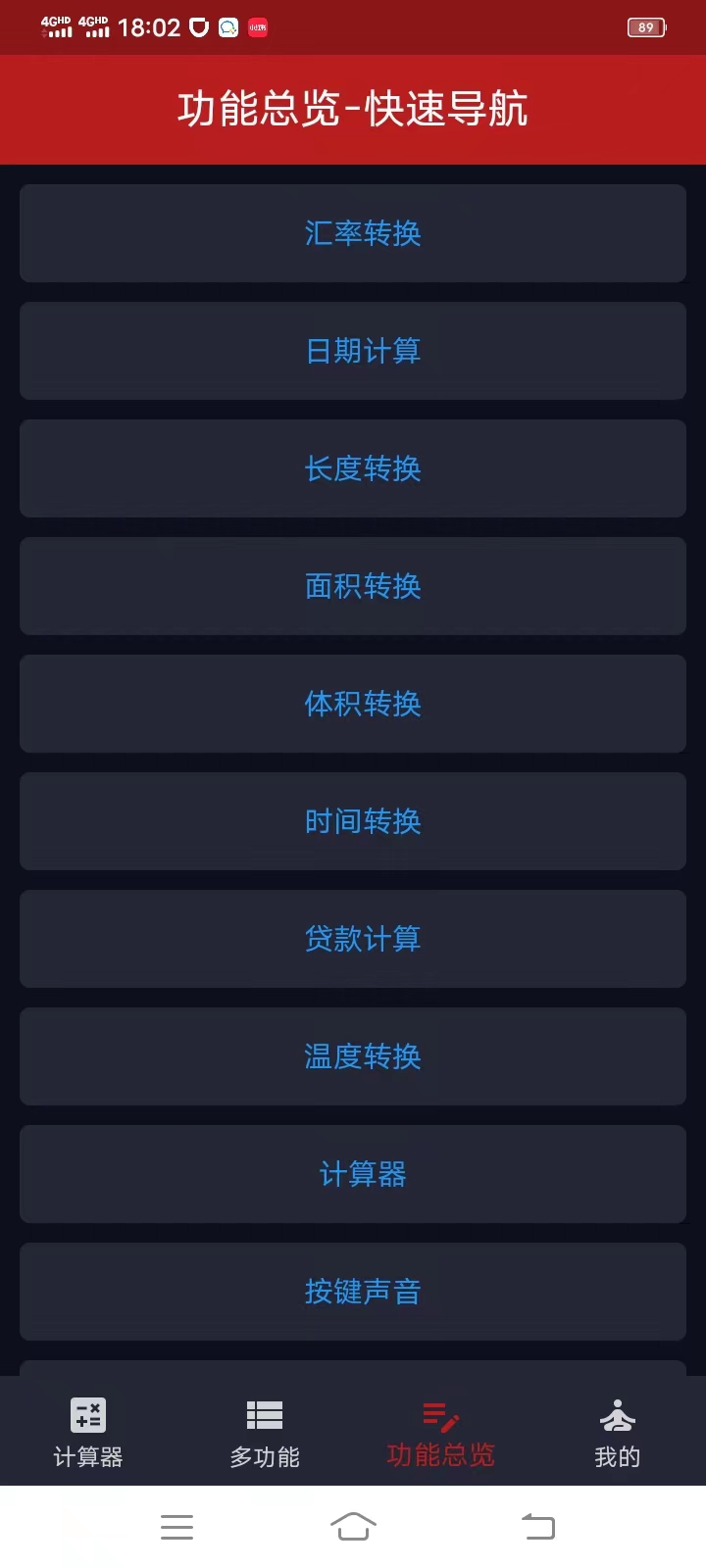Tap the shield icon in the status bar
Screen dimensions: 706x1568
point(196,27)
